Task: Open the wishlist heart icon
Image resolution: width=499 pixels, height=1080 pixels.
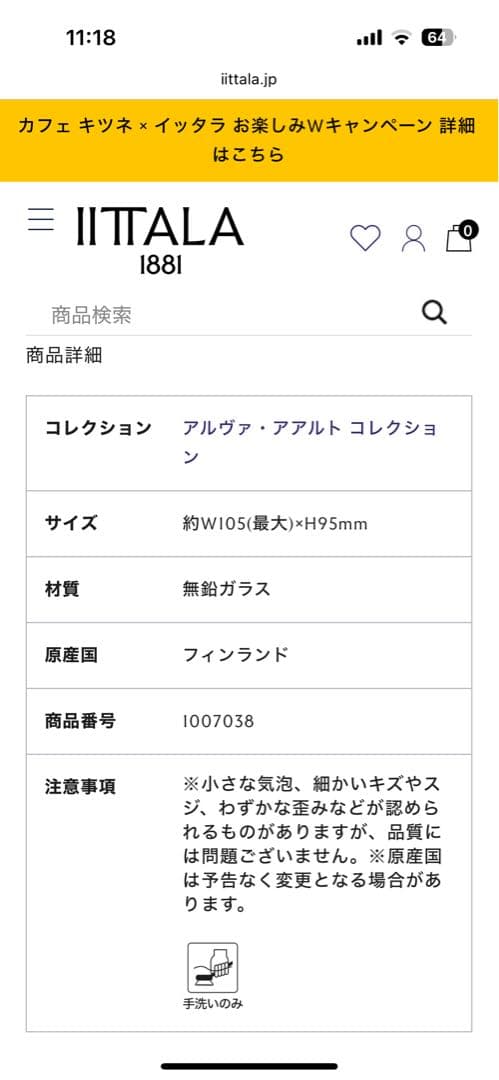Action: tap(365, 238)
